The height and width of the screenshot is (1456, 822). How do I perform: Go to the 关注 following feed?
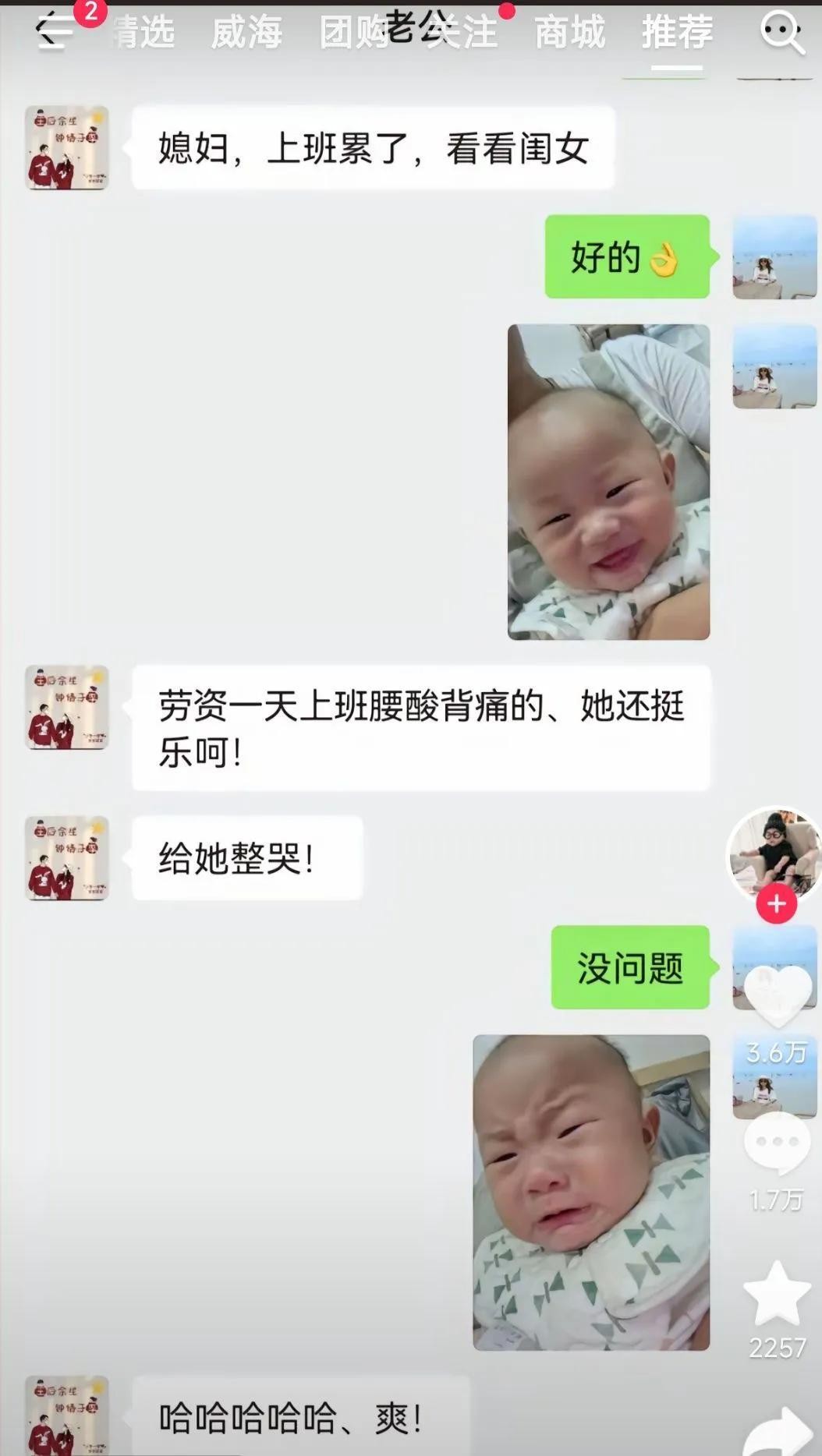point(465,33)
